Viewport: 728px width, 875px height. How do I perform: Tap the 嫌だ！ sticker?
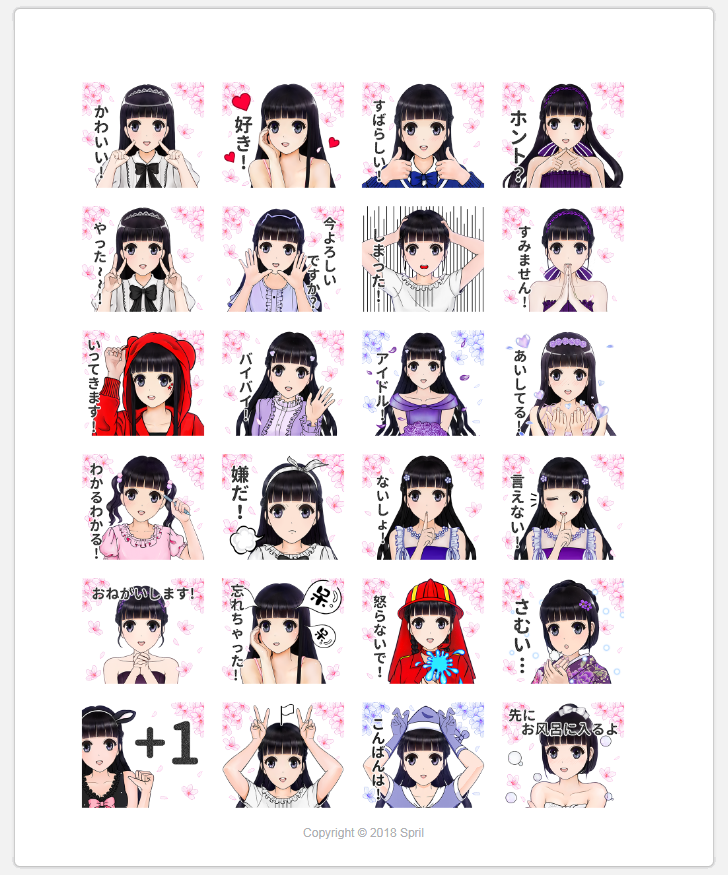pos(283,507)
